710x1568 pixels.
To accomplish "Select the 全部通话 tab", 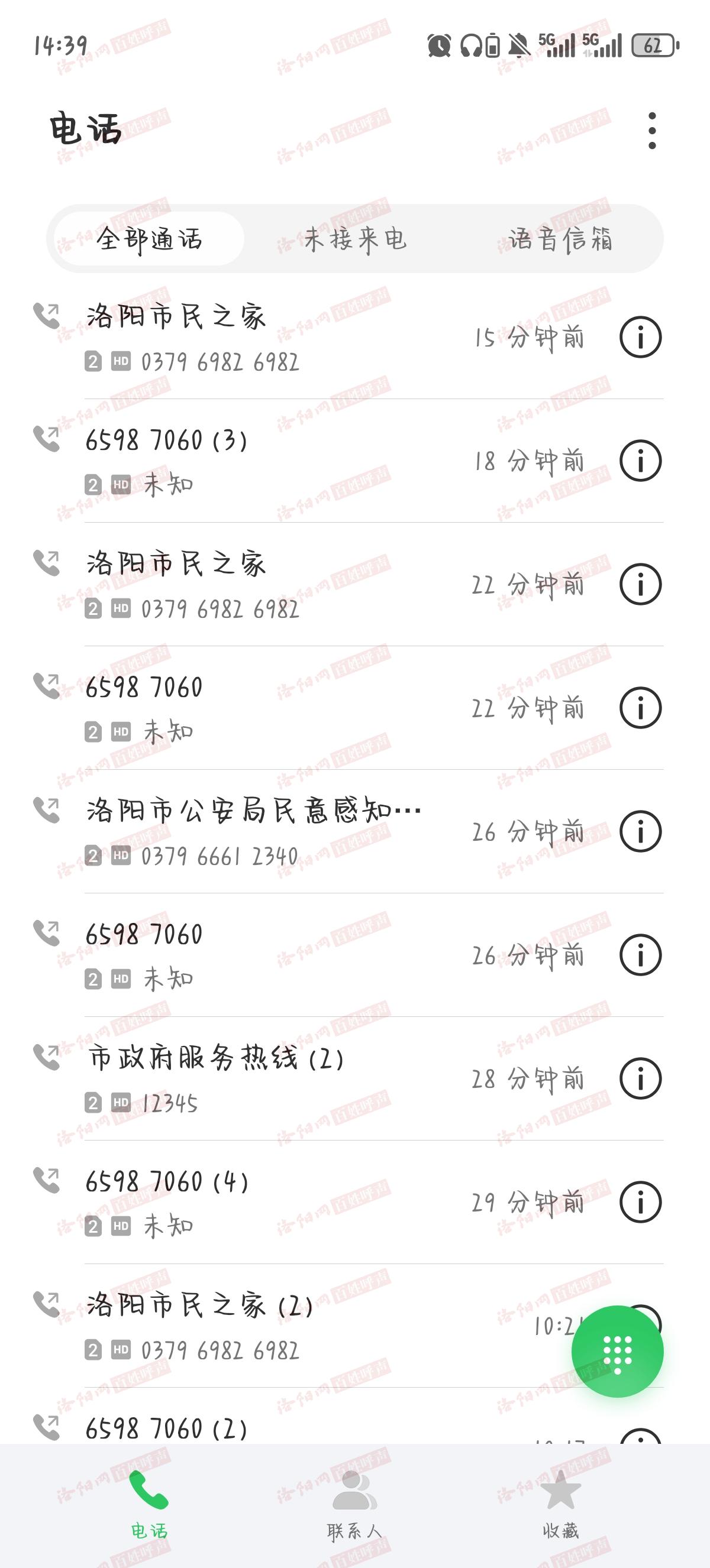I will (x=149, y=239).
